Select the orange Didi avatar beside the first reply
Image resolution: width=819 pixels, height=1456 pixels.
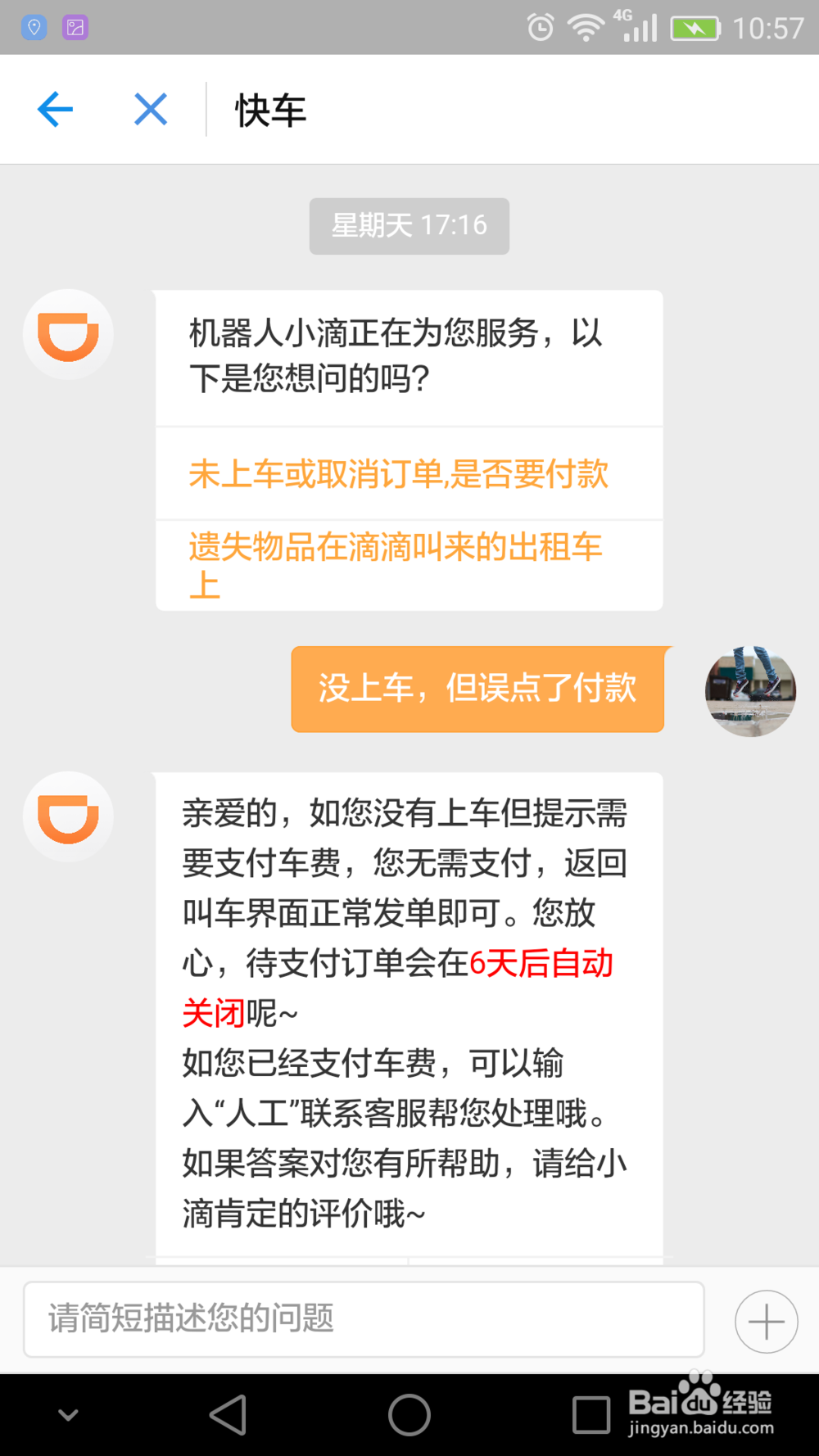pos(68,335)
